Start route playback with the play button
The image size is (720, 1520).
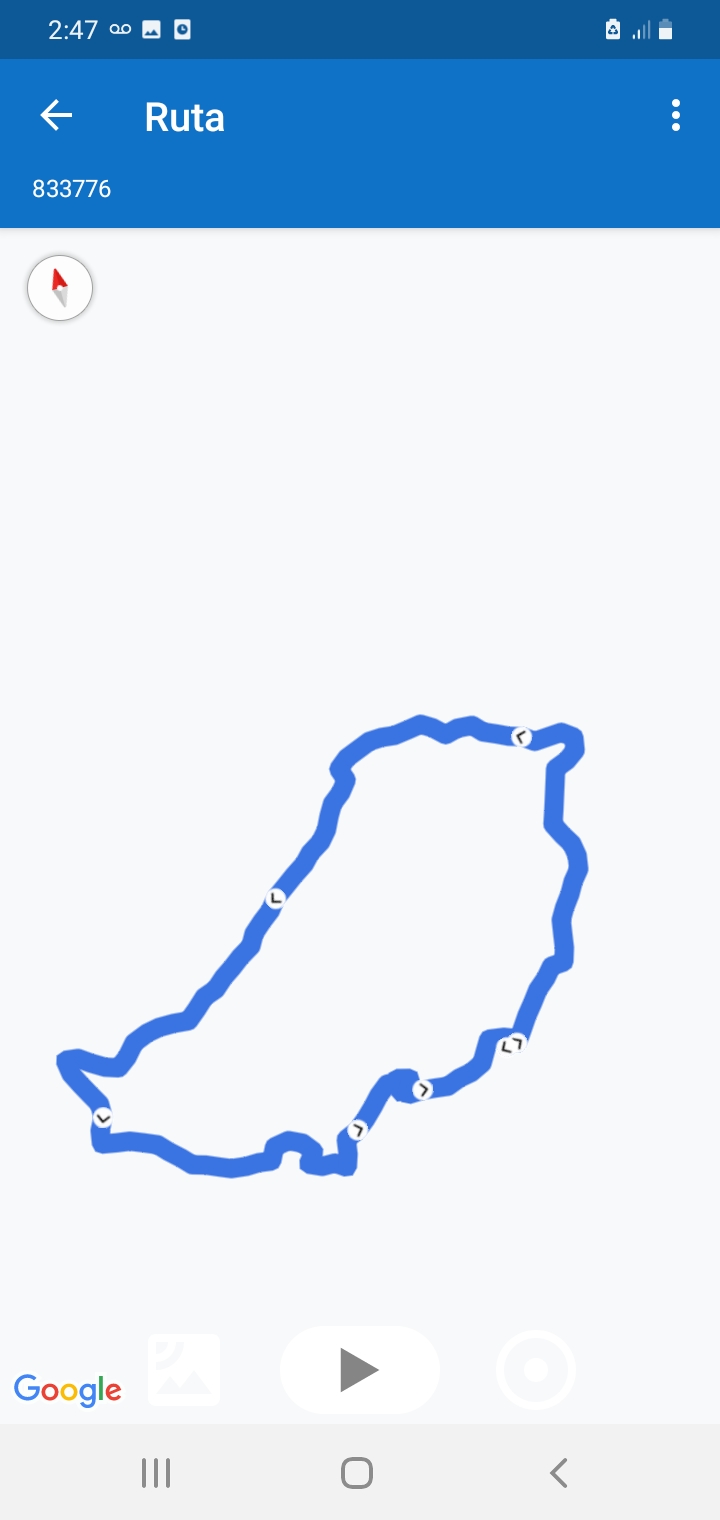[359, 1370]
